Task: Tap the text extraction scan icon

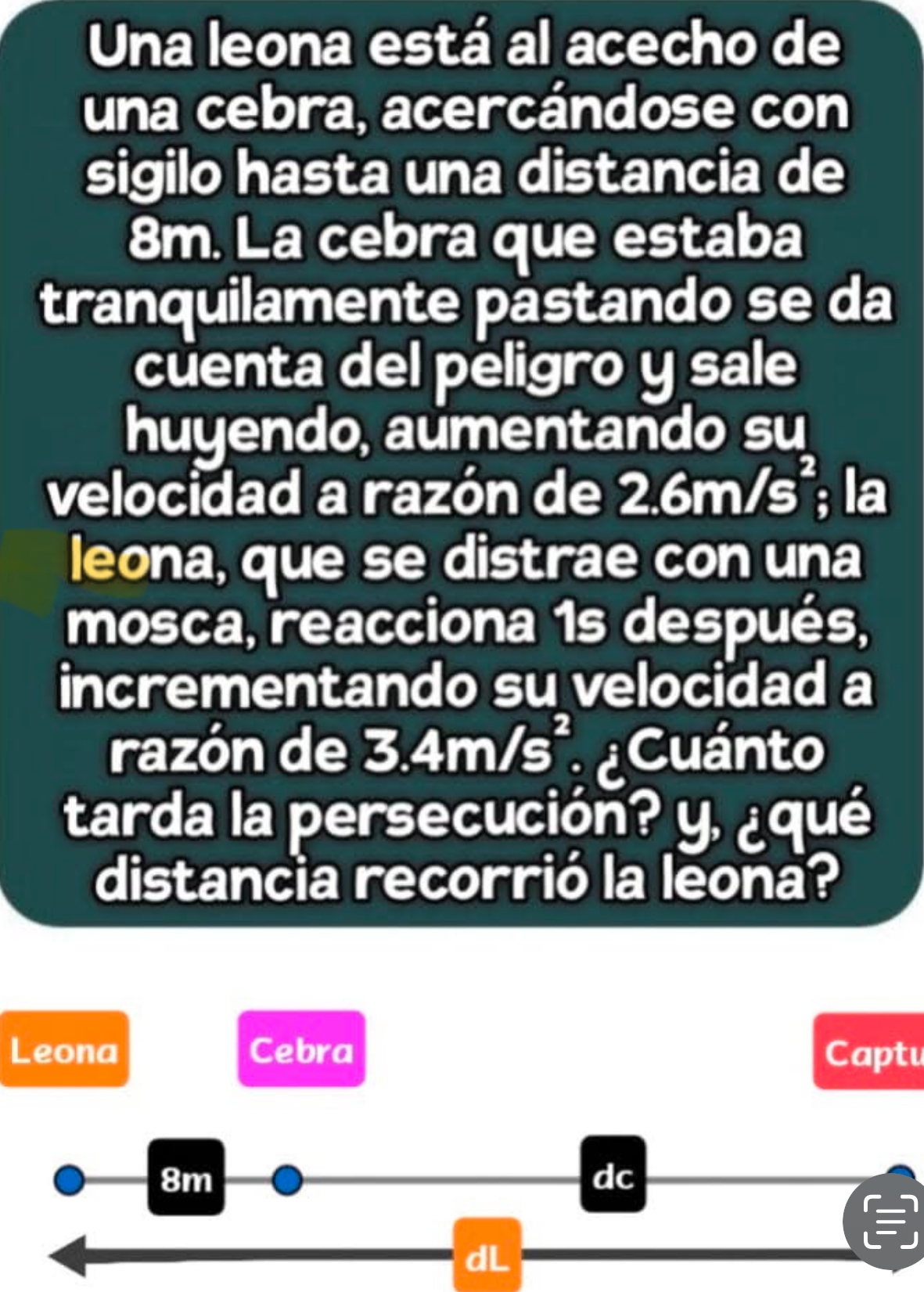Action: (x=890, y=1220)
